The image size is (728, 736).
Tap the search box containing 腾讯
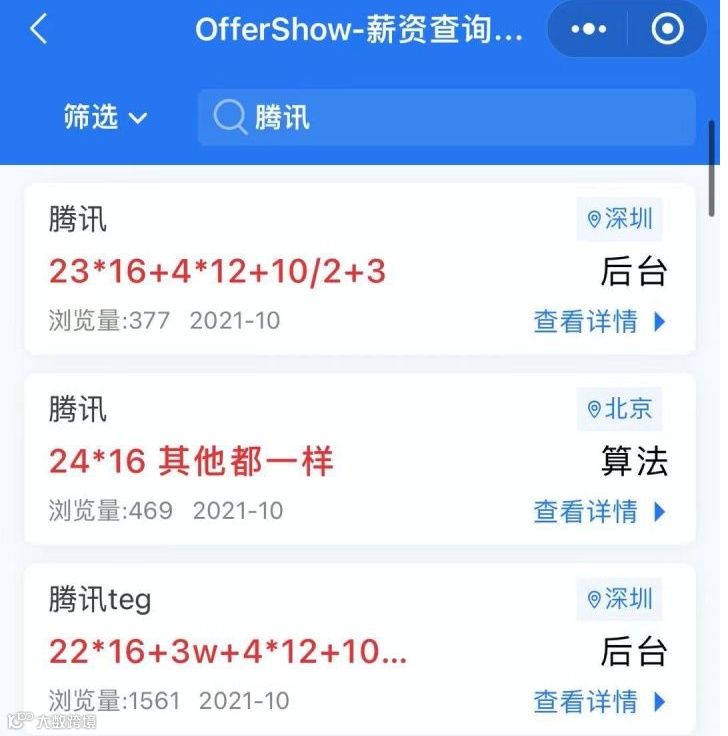coord(446,117)
